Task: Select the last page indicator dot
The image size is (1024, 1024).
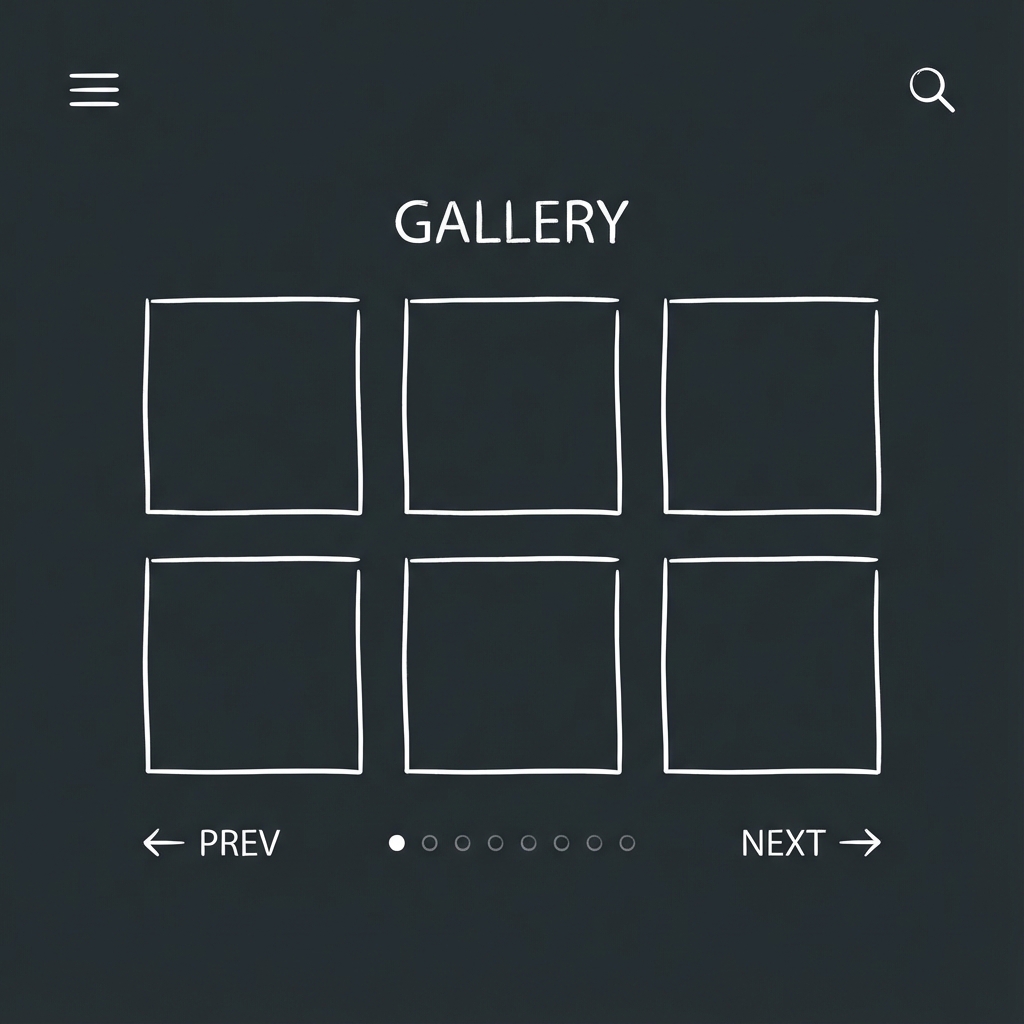Action: point(627,843)
